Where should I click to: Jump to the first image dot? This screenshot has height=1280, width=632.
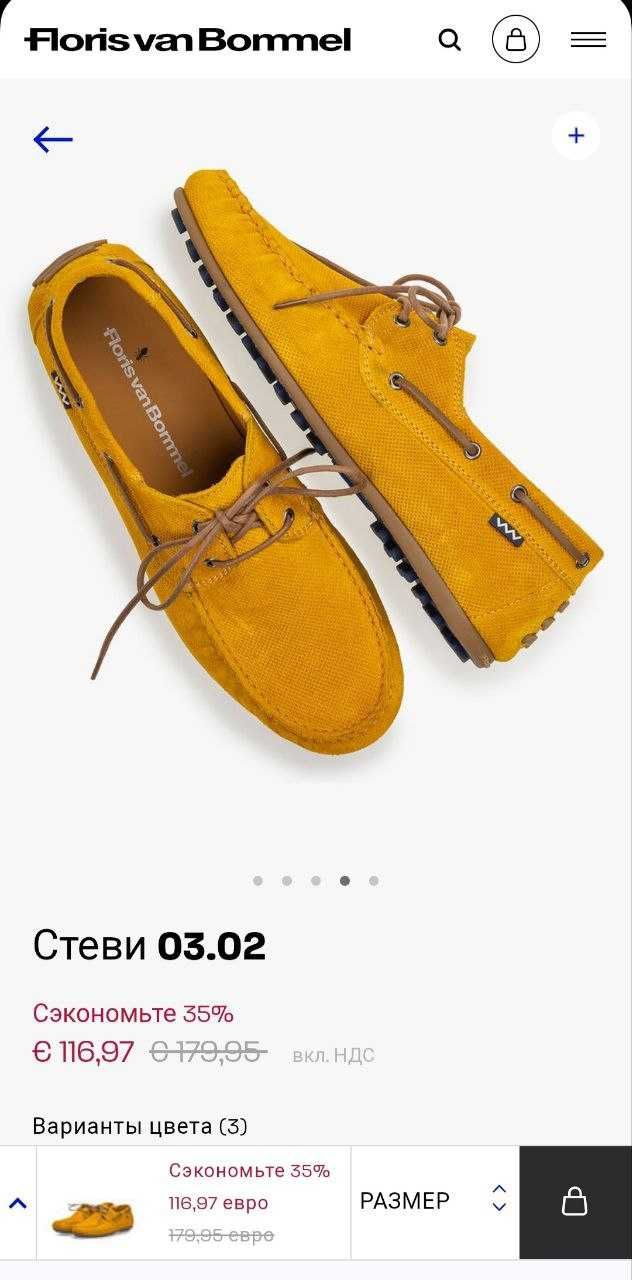click(x=258, y=881)
